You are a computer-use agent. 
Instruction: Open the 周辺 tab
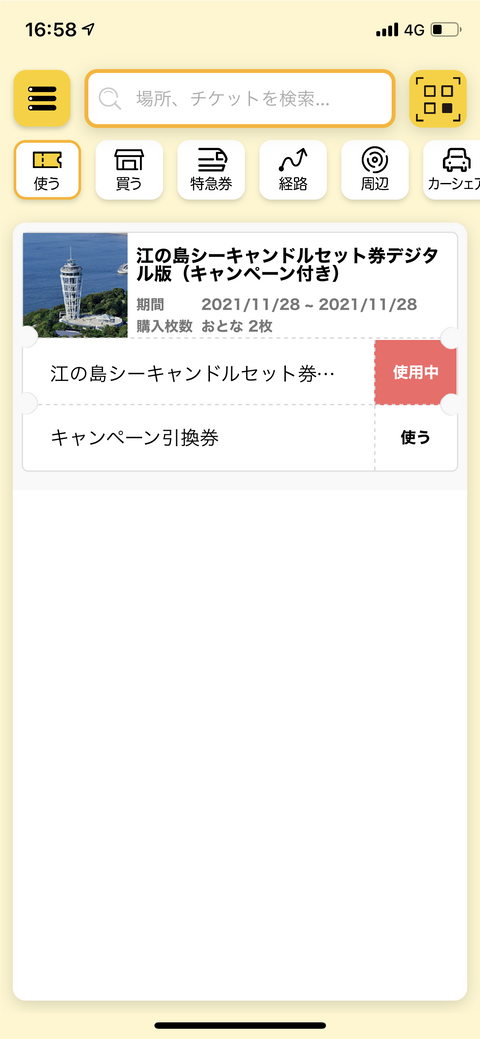pos(375,170)
